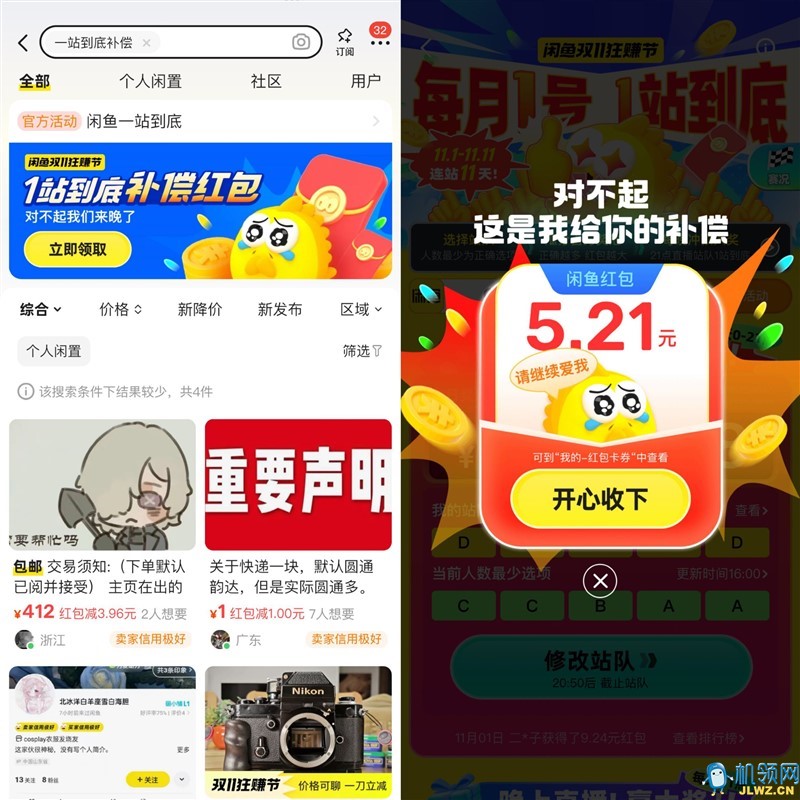
Task: Expand the 区域 region dropdown
Action: tap(360, 309)
